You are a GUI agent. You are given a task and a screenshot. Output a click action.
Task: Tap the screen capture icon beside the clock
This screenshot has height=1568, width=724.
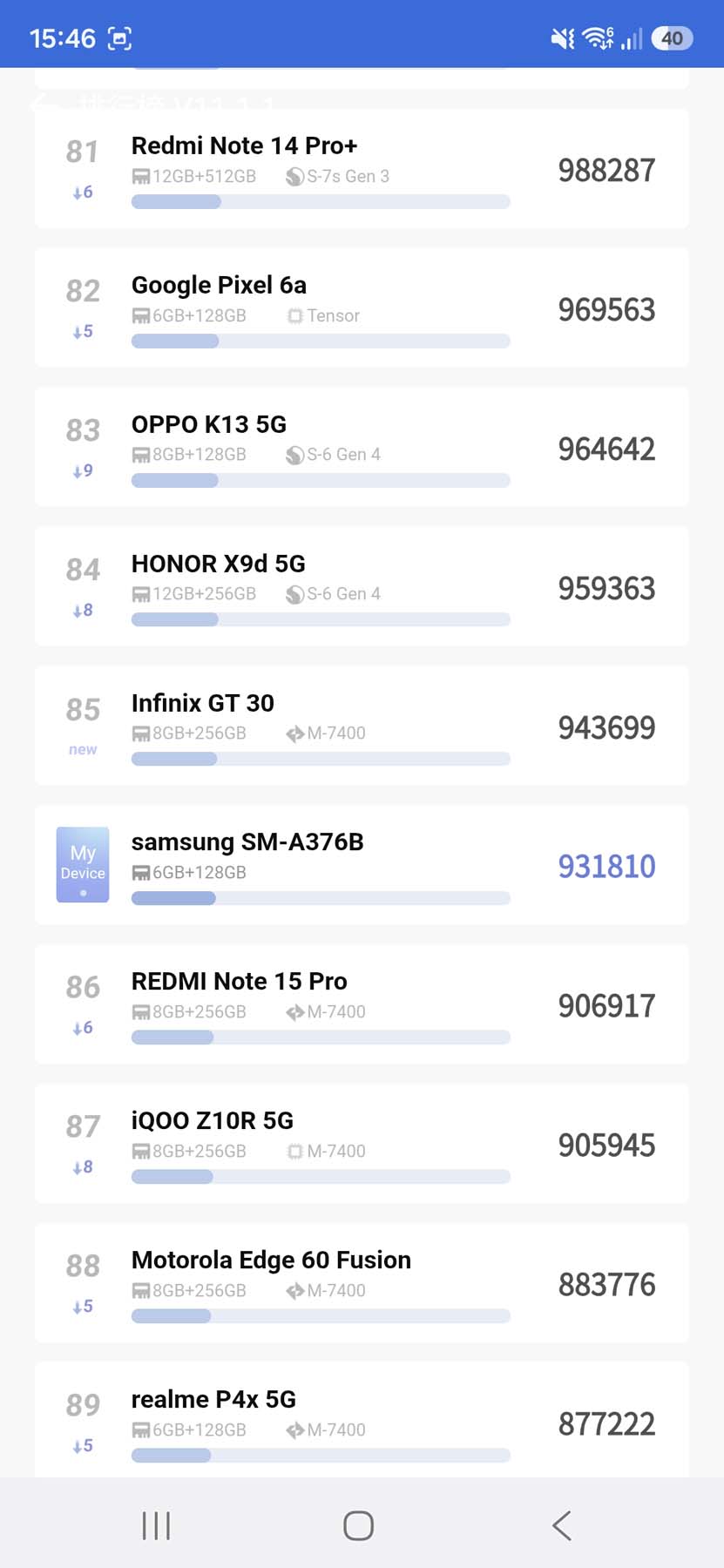point(119,39)
